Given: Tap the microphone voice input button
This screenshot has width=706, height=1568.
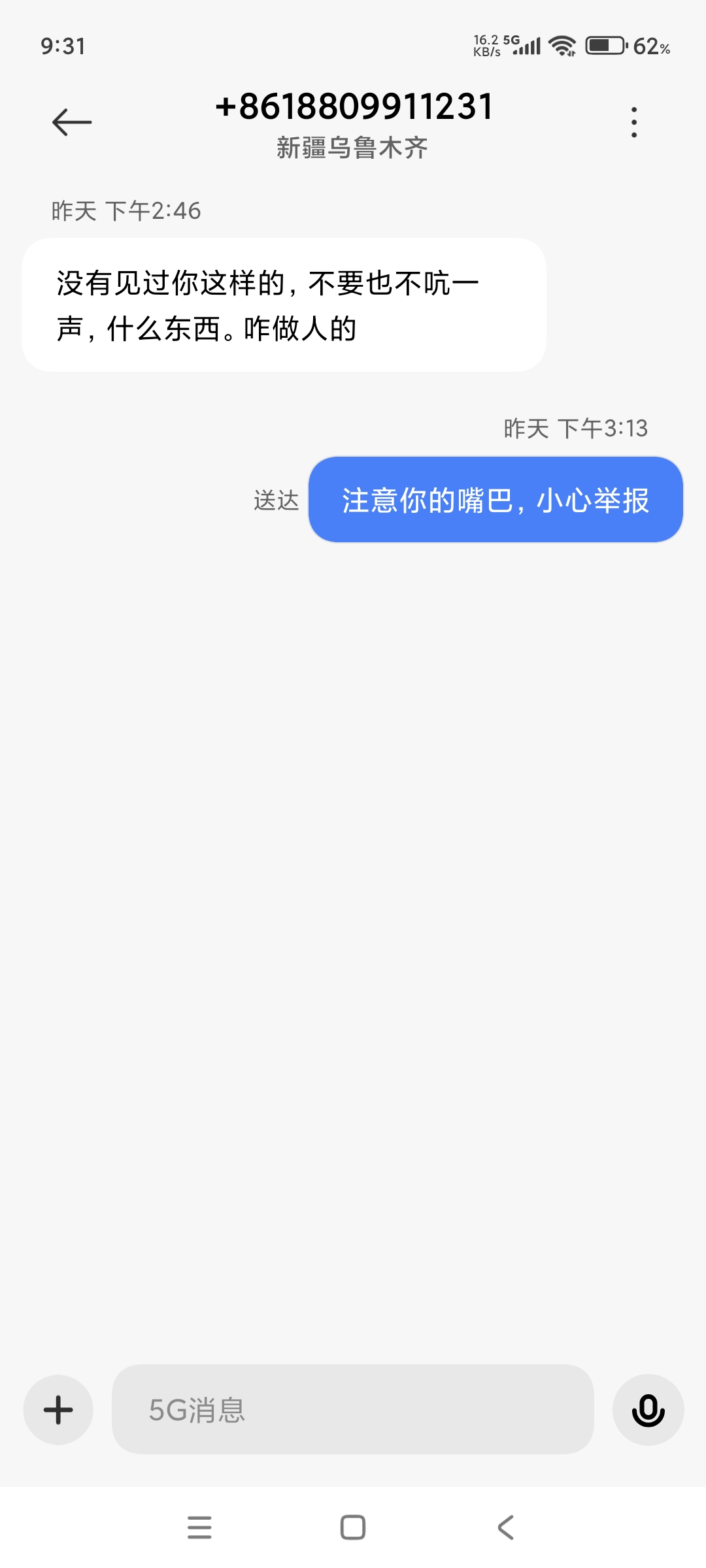Looking at the screenshot, I should 648,1410.
